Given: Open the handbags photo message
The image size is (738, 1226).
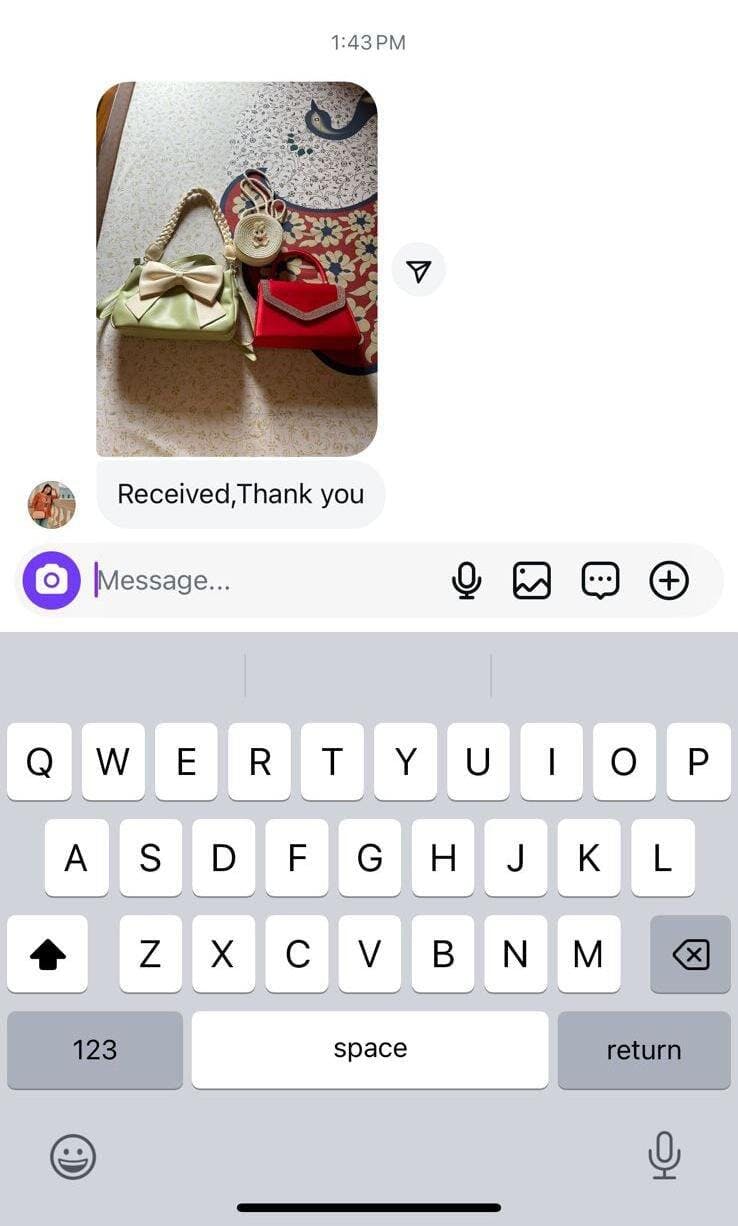Looking at the screenshot, I should pyautogui.click(x=237, y=269).
